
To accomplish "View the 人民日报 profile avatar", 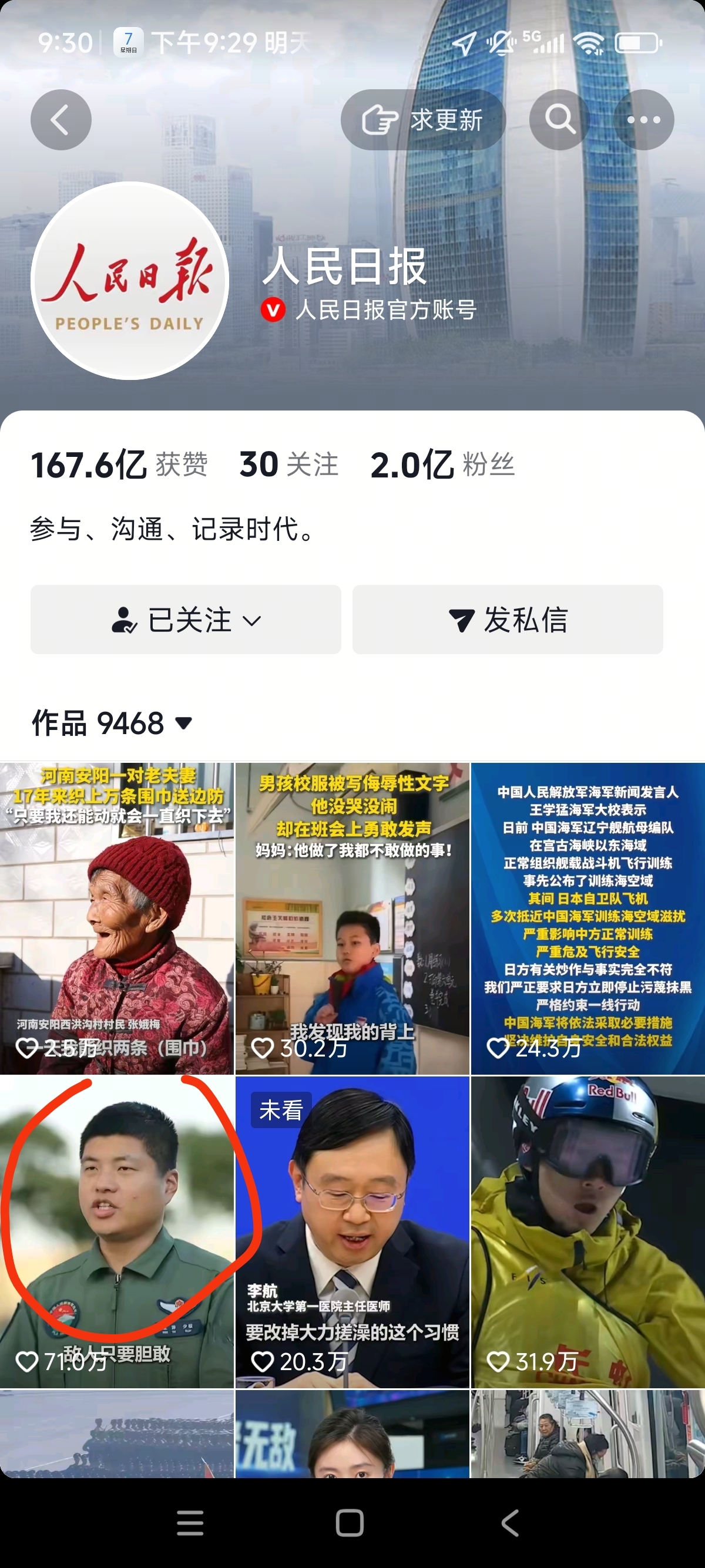I will 130,281.
